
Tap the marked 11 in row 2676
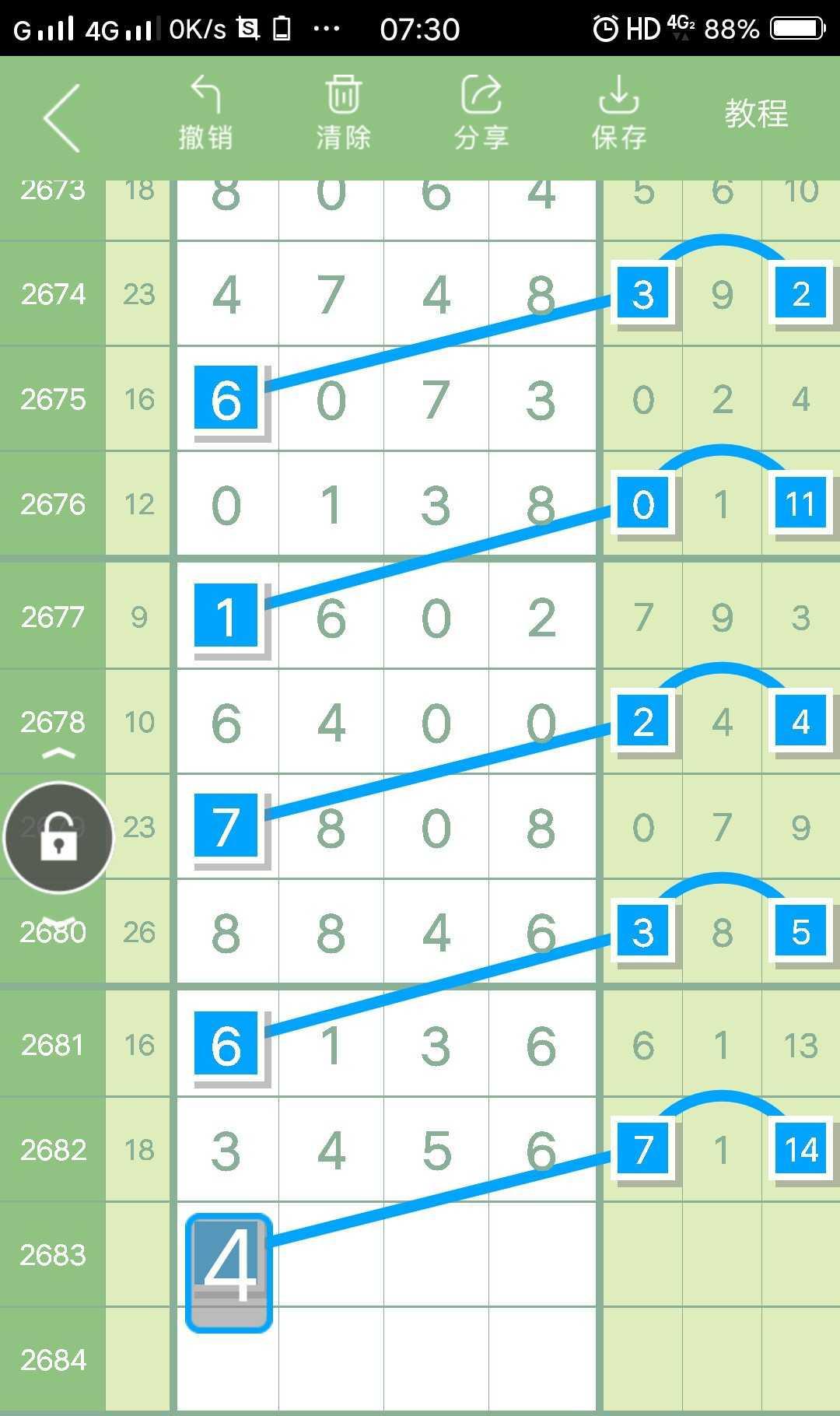coord(801,504)
